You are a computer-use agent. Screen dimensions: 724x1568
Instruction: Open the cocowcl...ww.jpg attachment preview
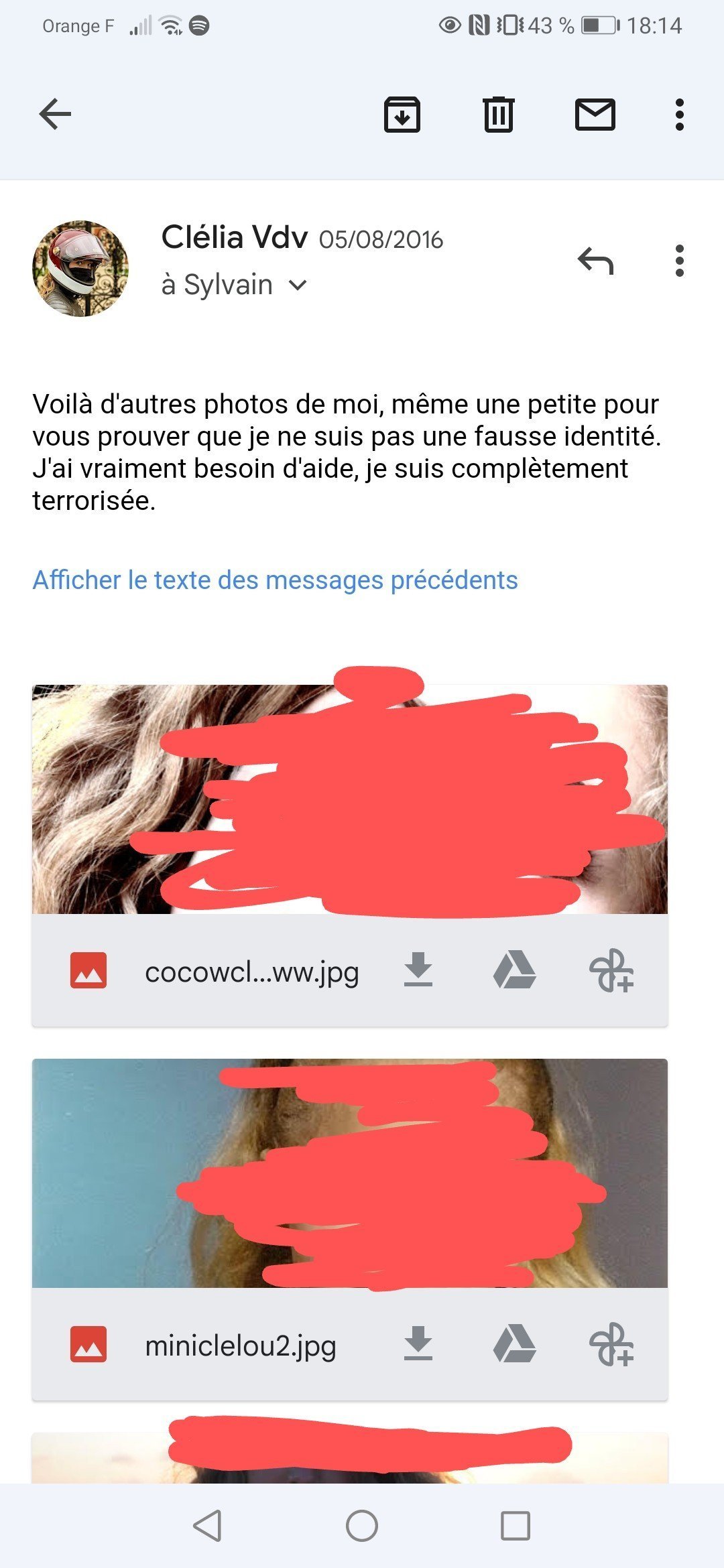(x=350, y=799)
